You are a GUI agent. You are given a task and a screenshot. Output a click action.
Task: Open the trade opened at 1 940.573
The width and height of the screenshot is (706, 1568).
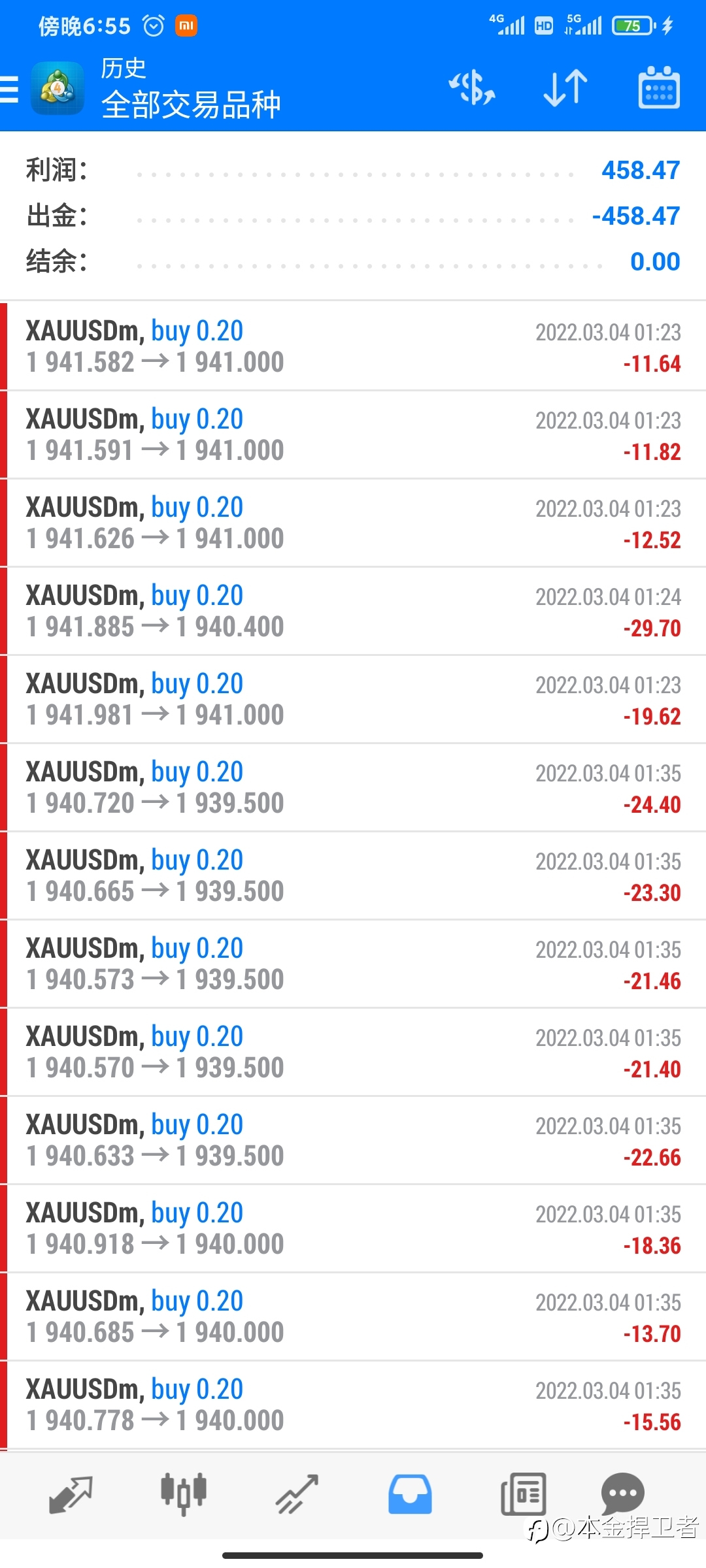pyautogui.click(x=353, y=964)
